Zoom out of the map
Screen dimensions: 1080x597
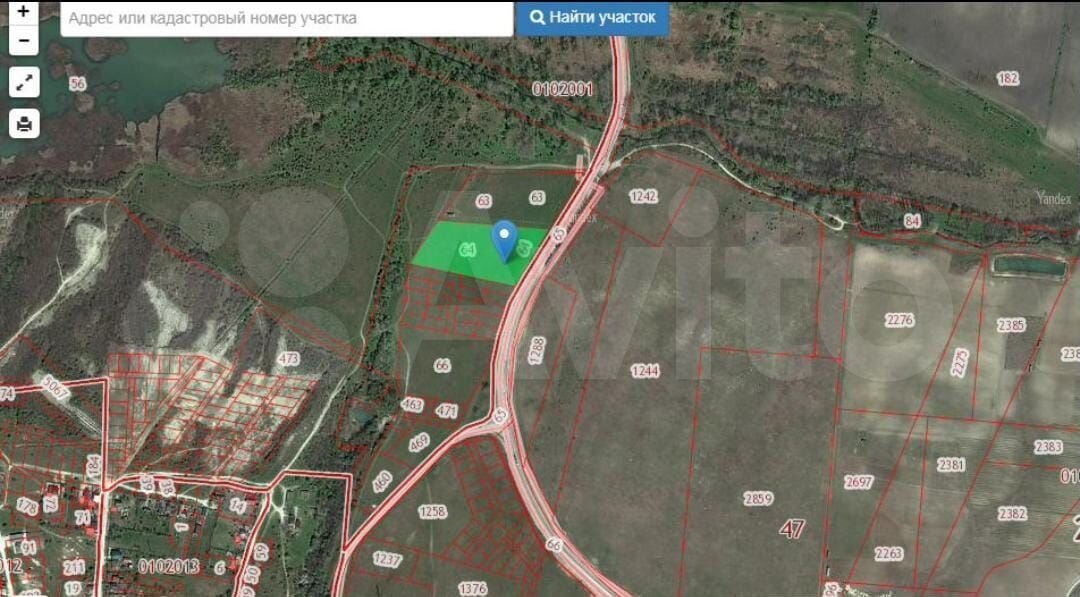(23, 41)
